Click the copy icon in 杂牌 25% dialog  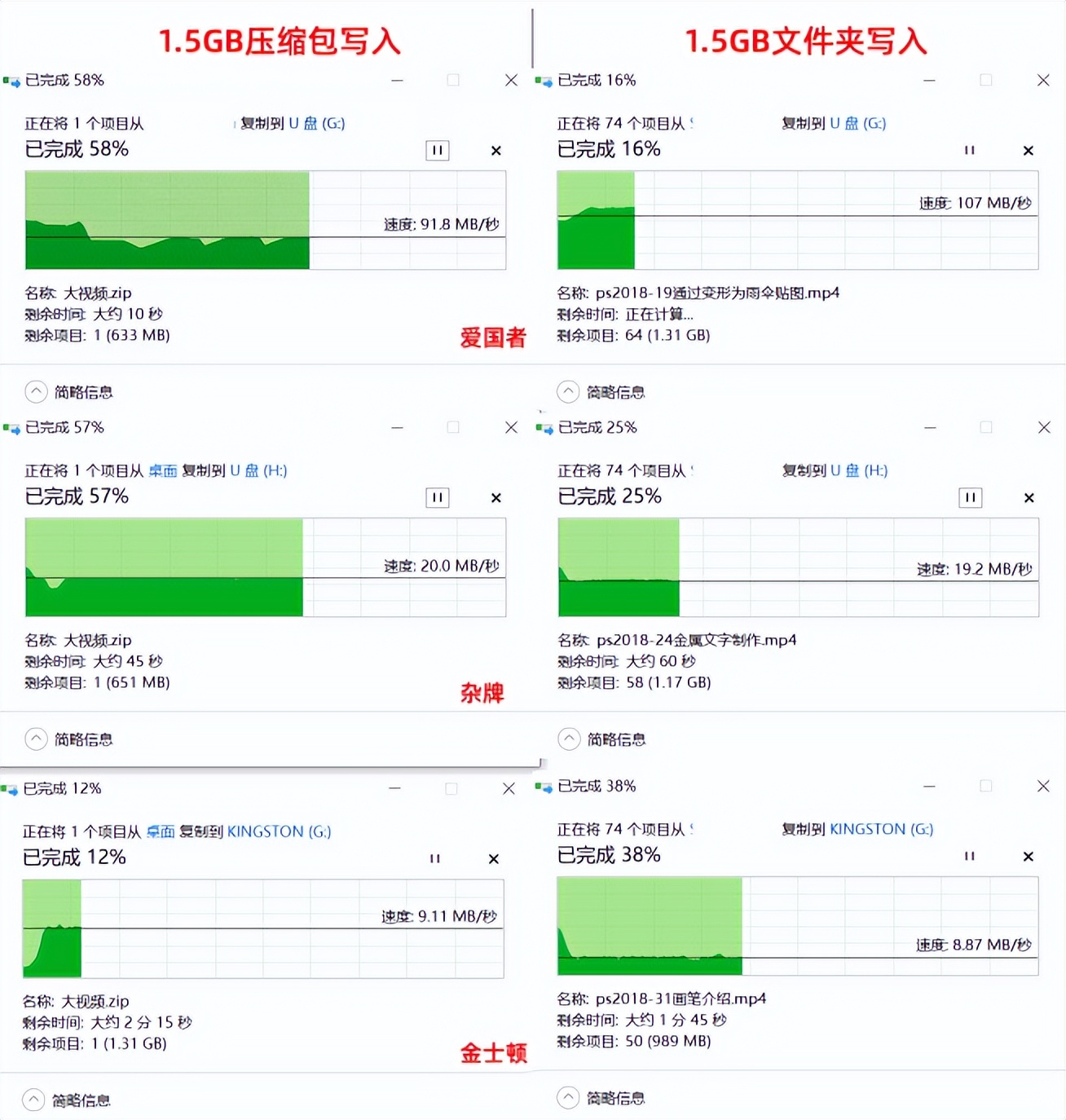coord(543,427)
